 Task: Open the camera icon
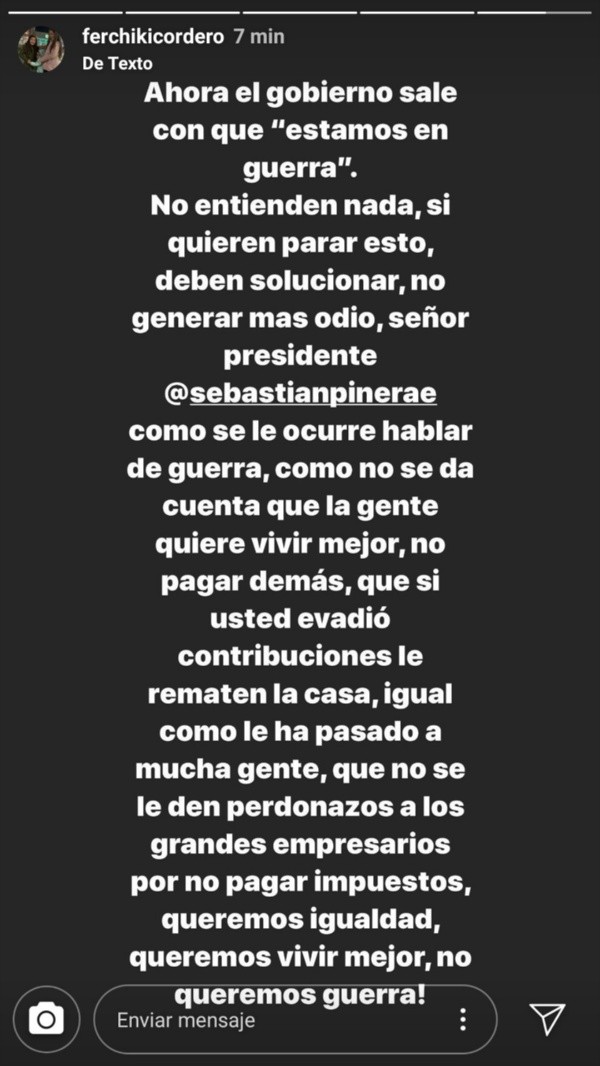pyautogui.click(x=46, y=1019)
